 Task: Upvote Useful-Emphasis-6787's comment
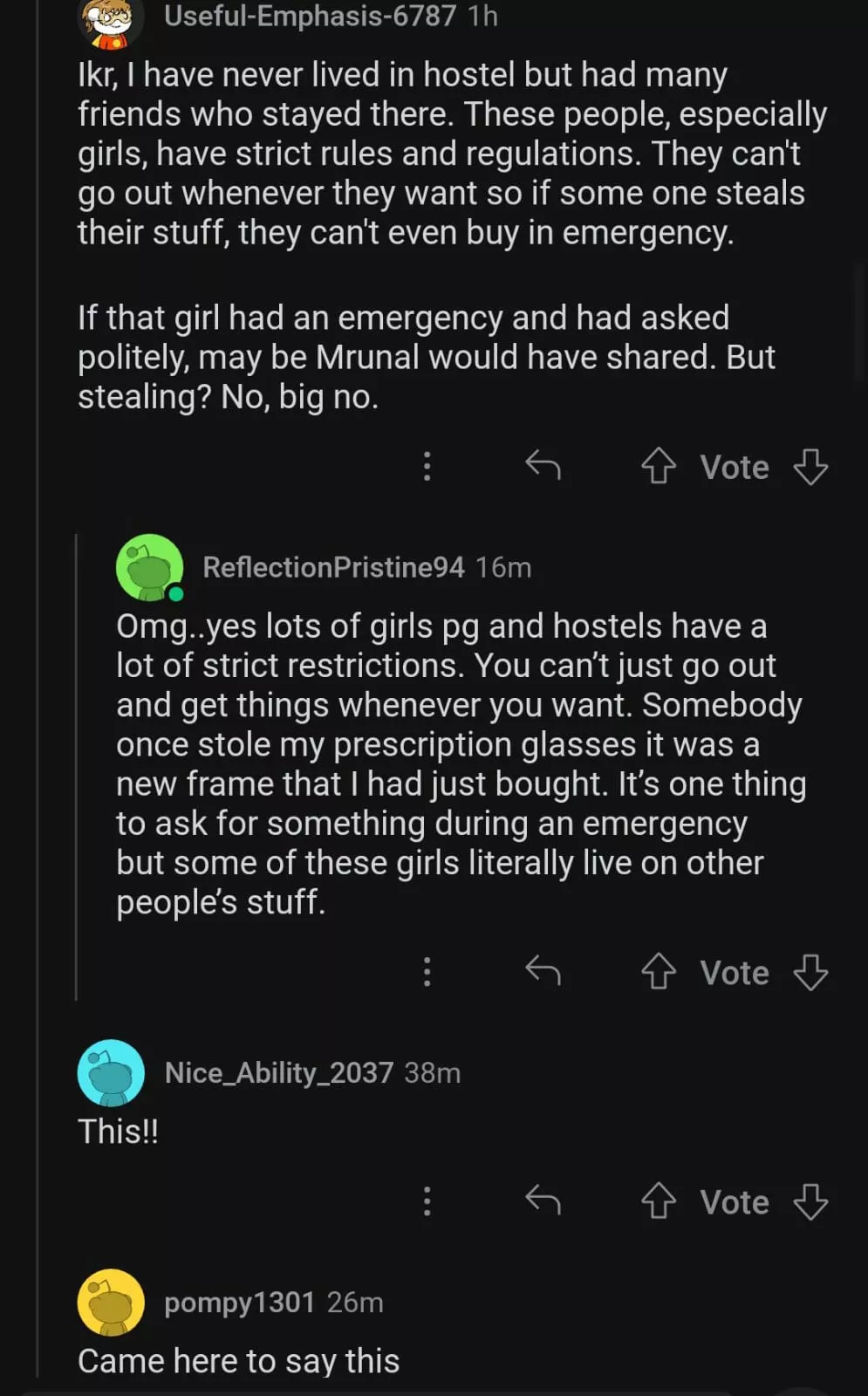(x=659, y=466)
